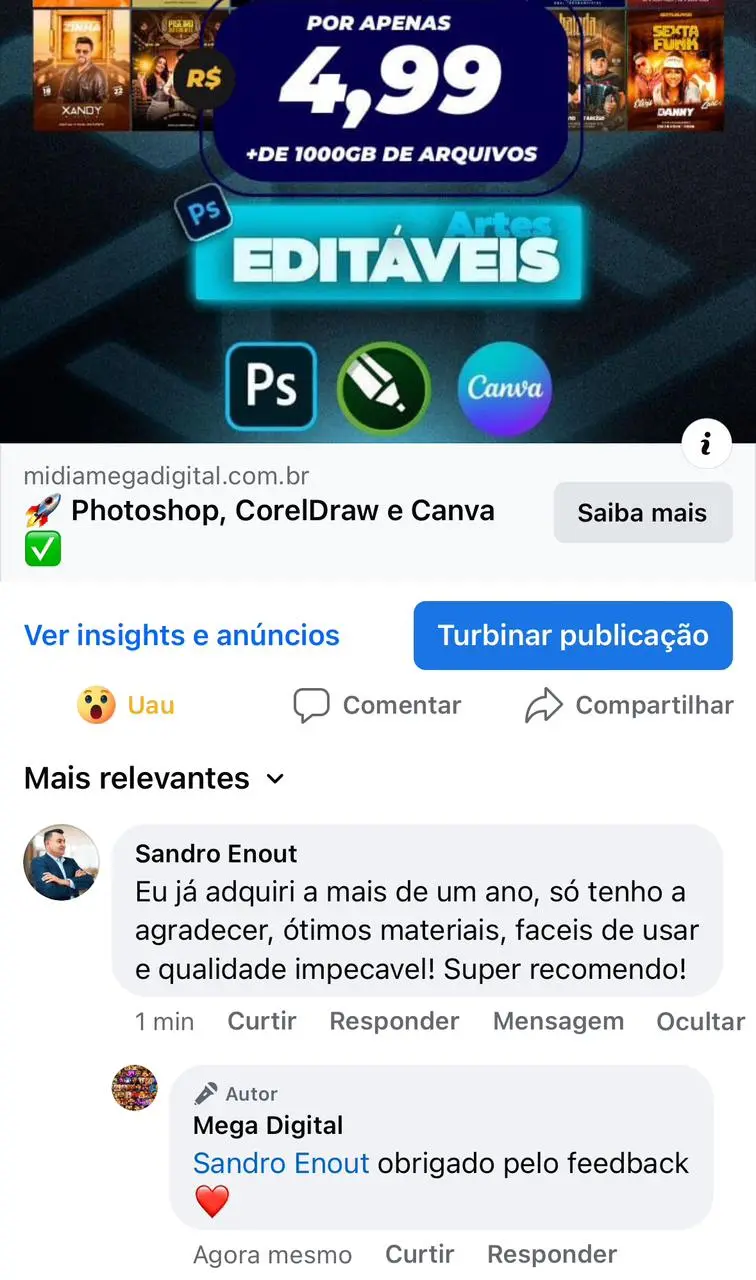
Task: Click the small Ps badge above EDITÁVEIS
Action: tap(203, 213)
